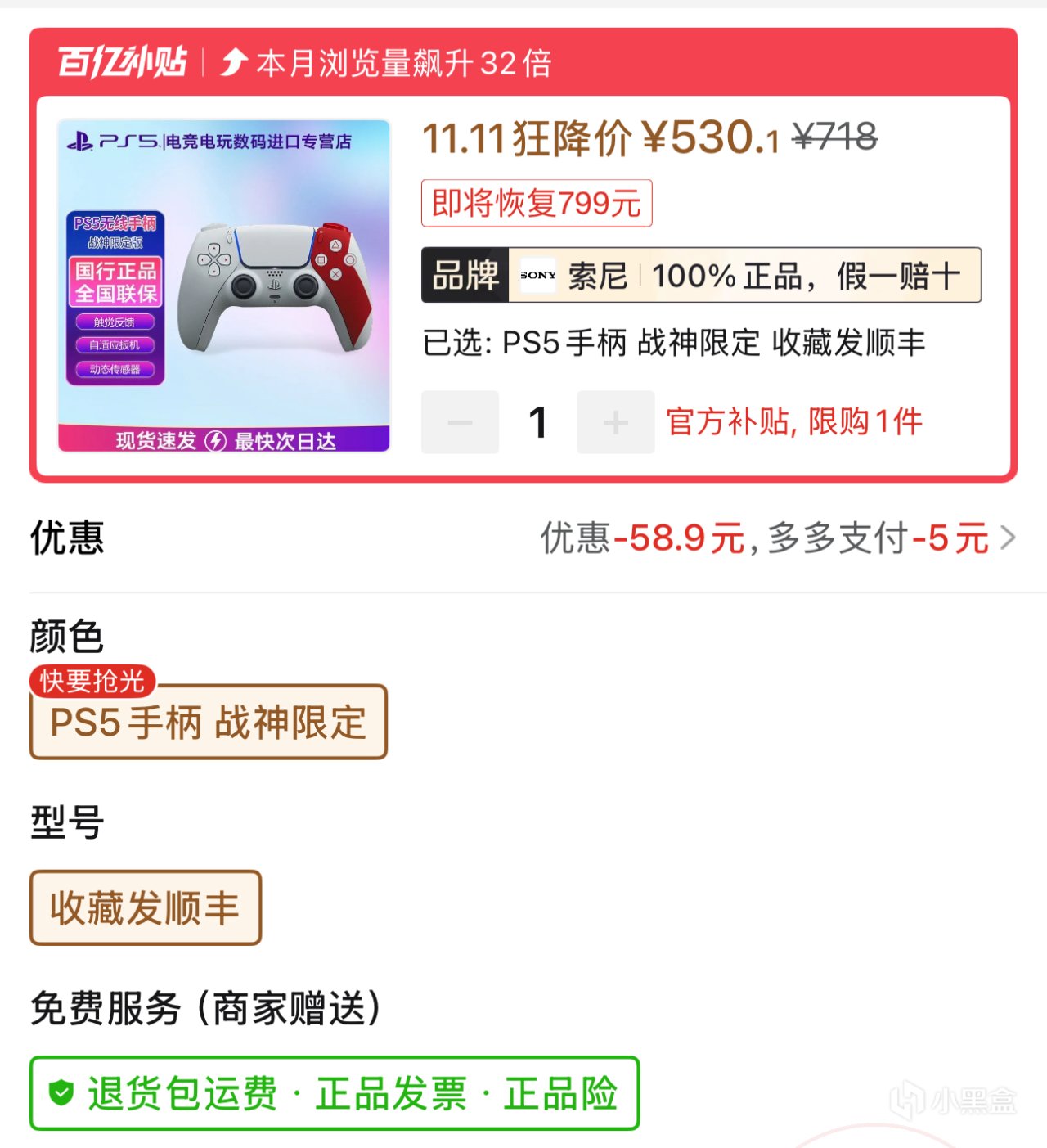Open the 索尼 brand authenticity banner
The width and height of the screenshot is (1047, 1148).
(701, 275)
